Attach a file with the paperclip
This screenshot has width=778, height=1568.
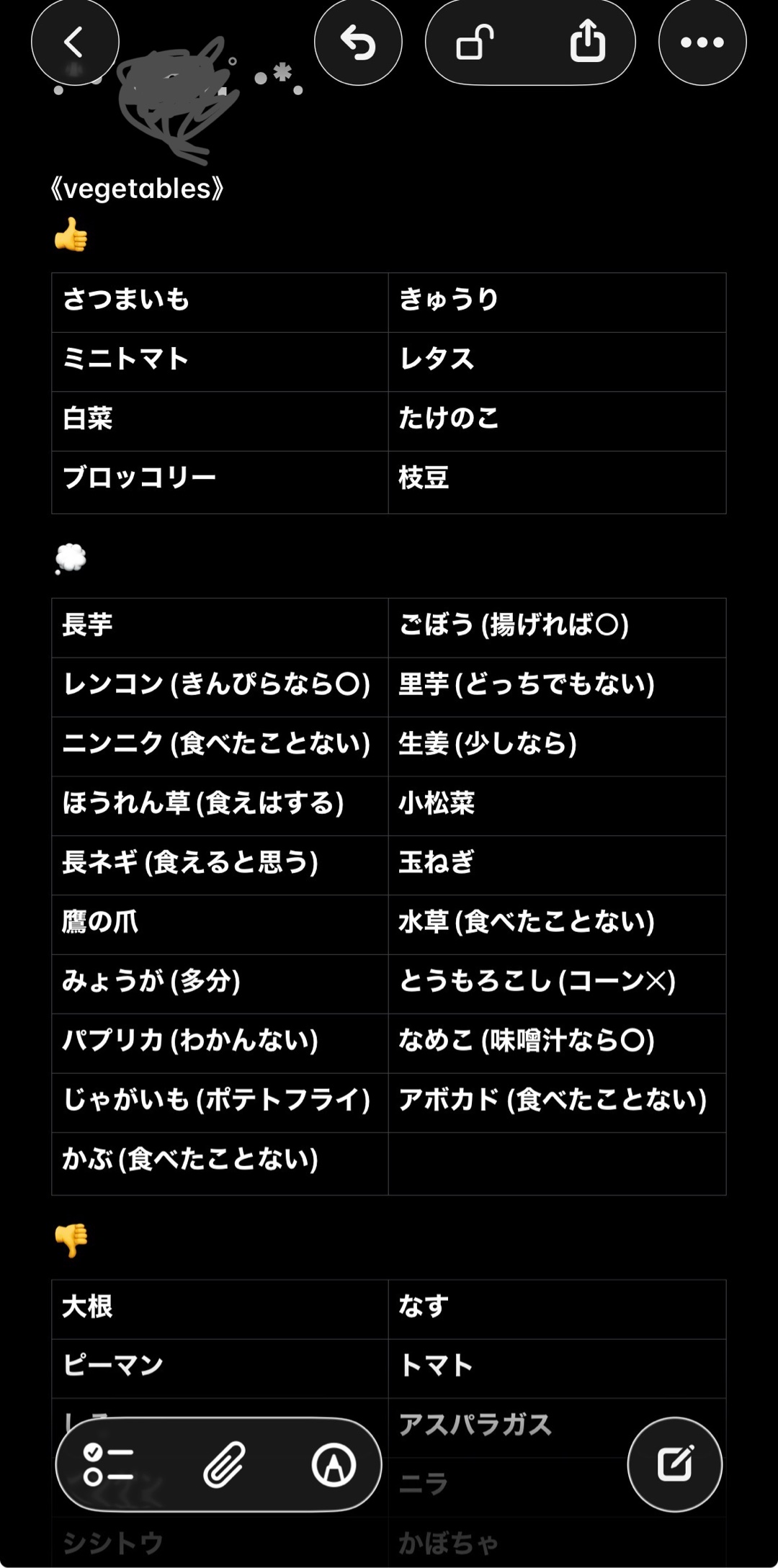tap(224, 1464)
